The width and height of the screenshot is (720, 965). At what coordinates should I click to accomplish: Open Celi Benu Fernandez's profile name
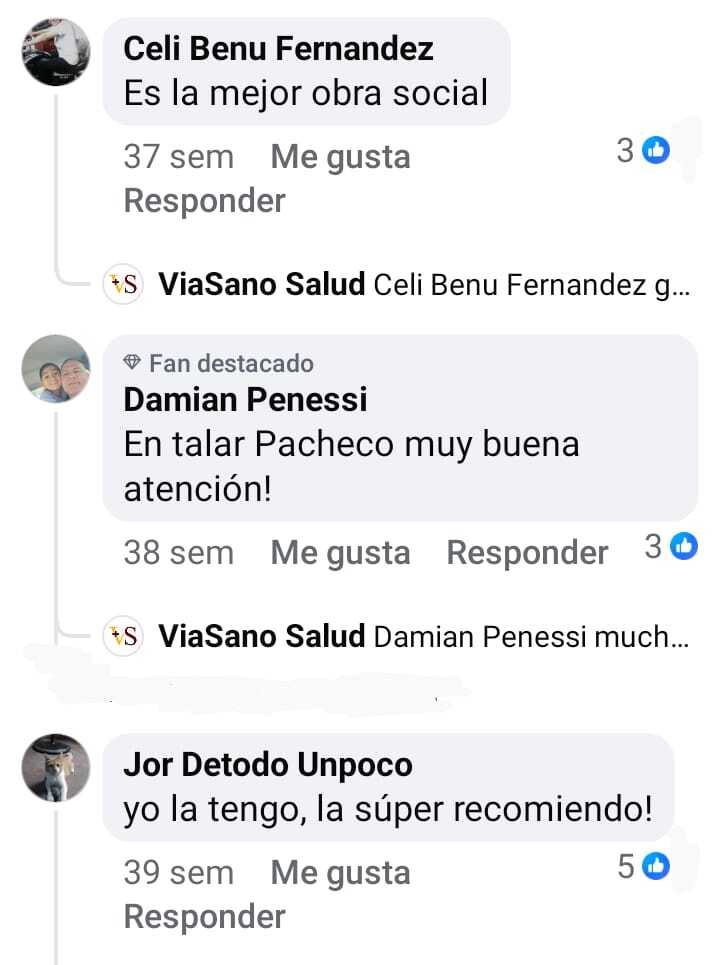[278, 48]
